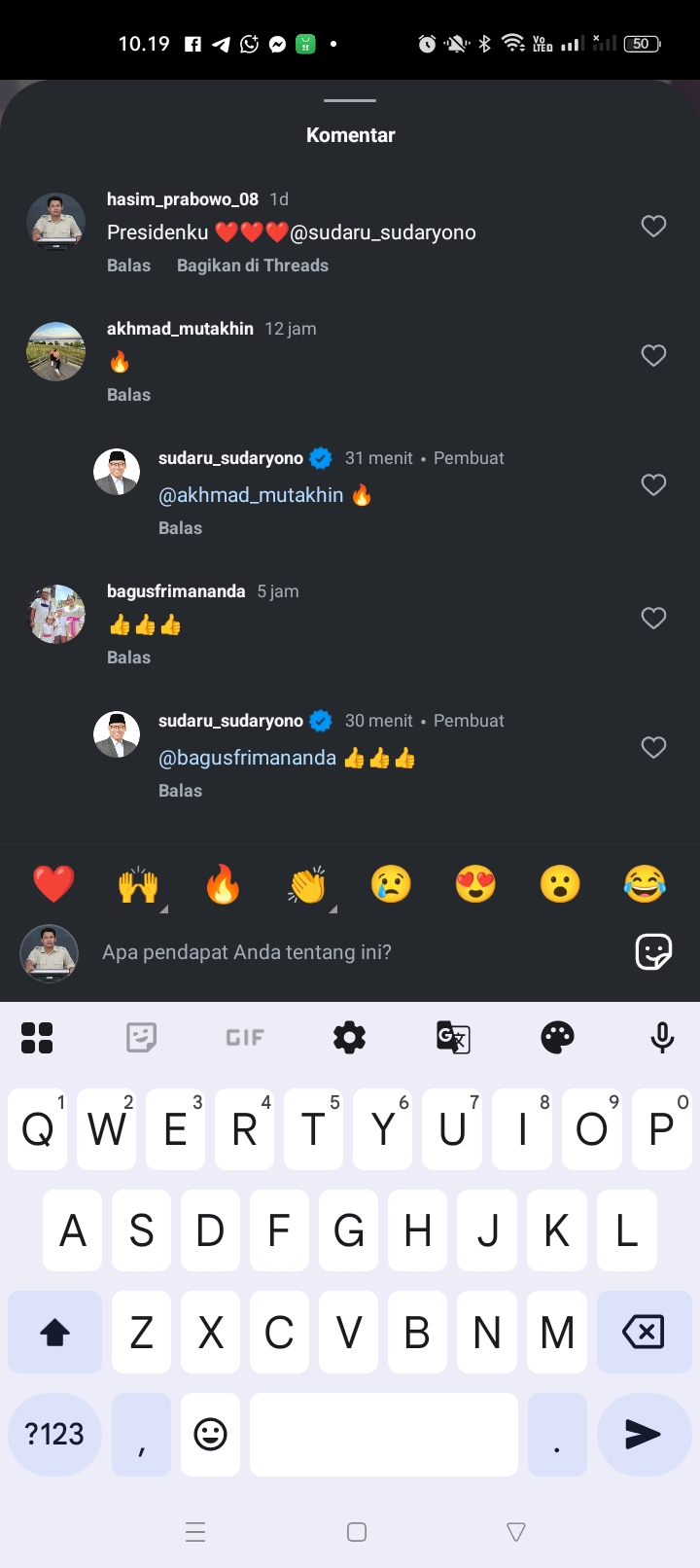This screenshot has width=700, height=1568.
Task: Like akhmad_mutakhin's fire comment
Action: pyautogui.click(x=653, y=355)
